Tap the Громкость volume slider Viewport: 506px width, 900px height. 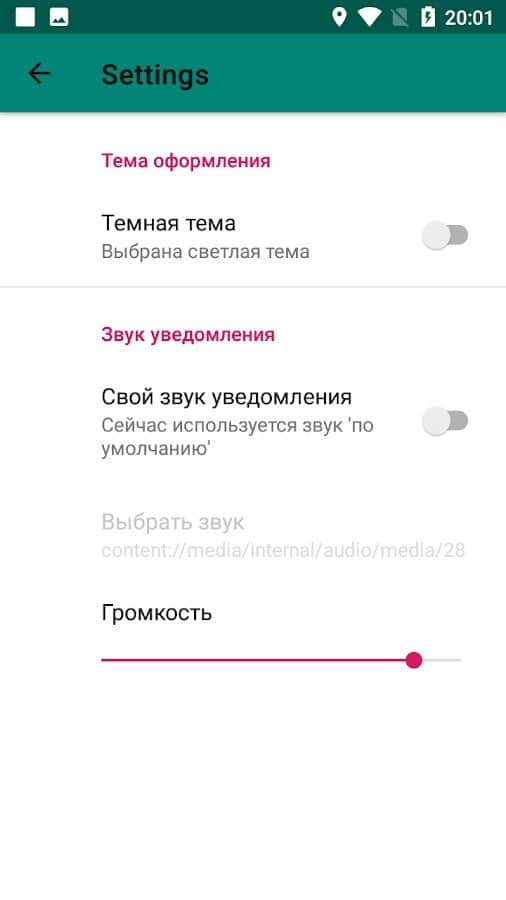[281, 660]
